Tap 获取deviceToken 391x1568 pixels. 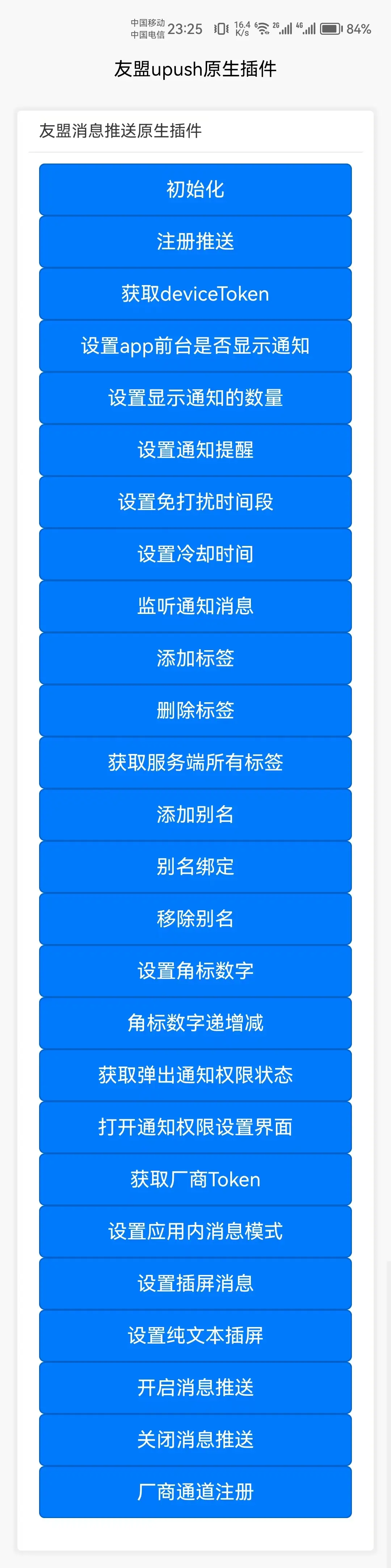tap(195, 294)
